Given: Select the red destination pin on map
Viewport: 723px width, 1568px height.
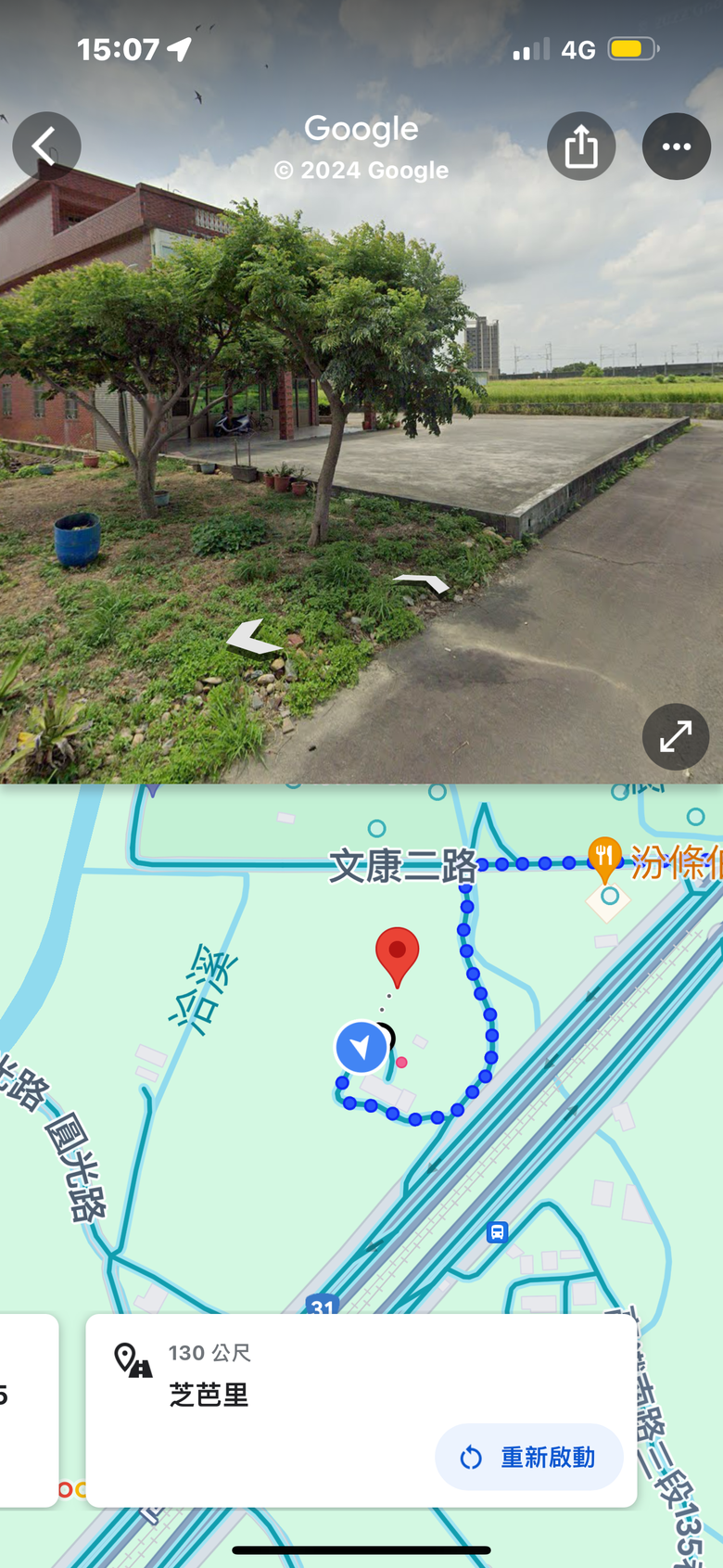Looking at the screenshot, I should click(397, 953).
